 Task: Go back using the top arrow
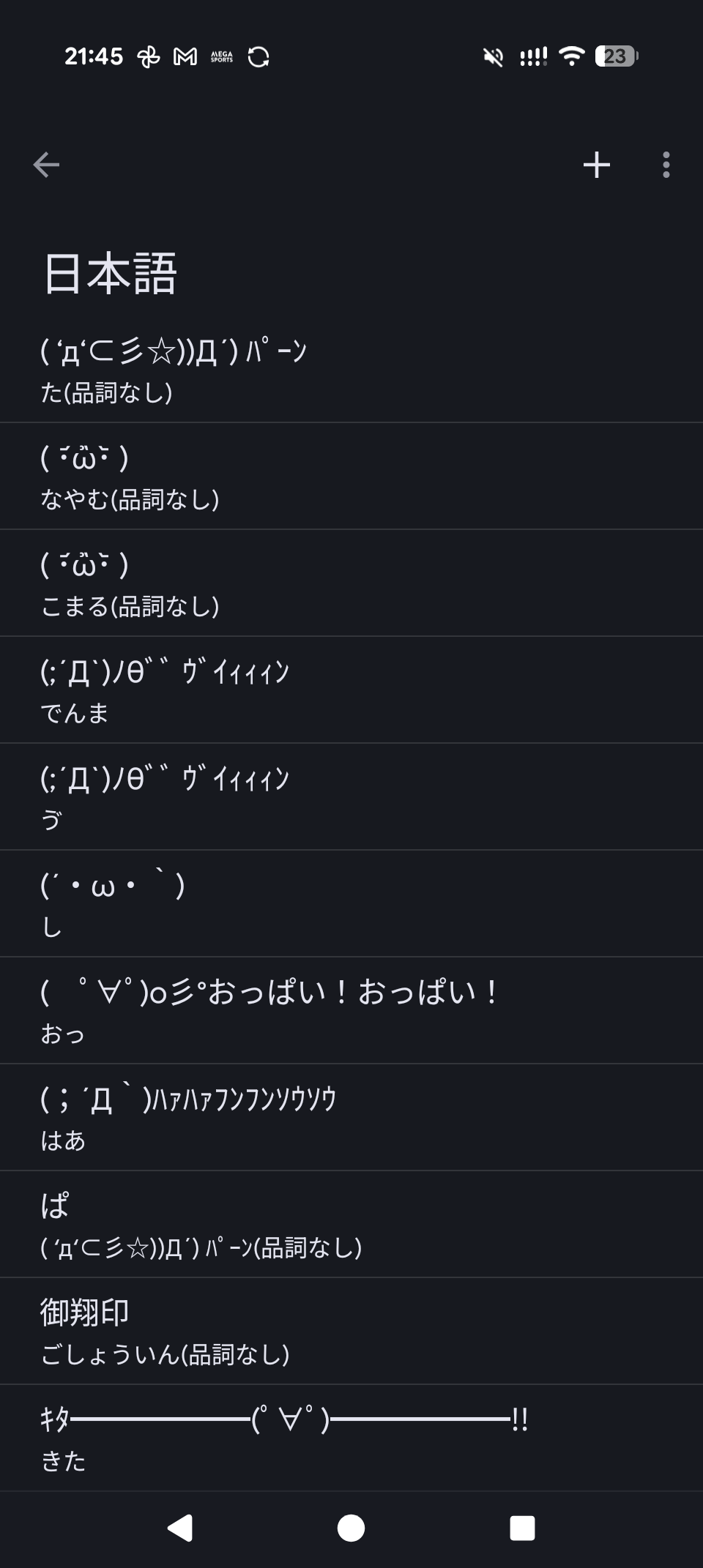click(x=46, y=165)
